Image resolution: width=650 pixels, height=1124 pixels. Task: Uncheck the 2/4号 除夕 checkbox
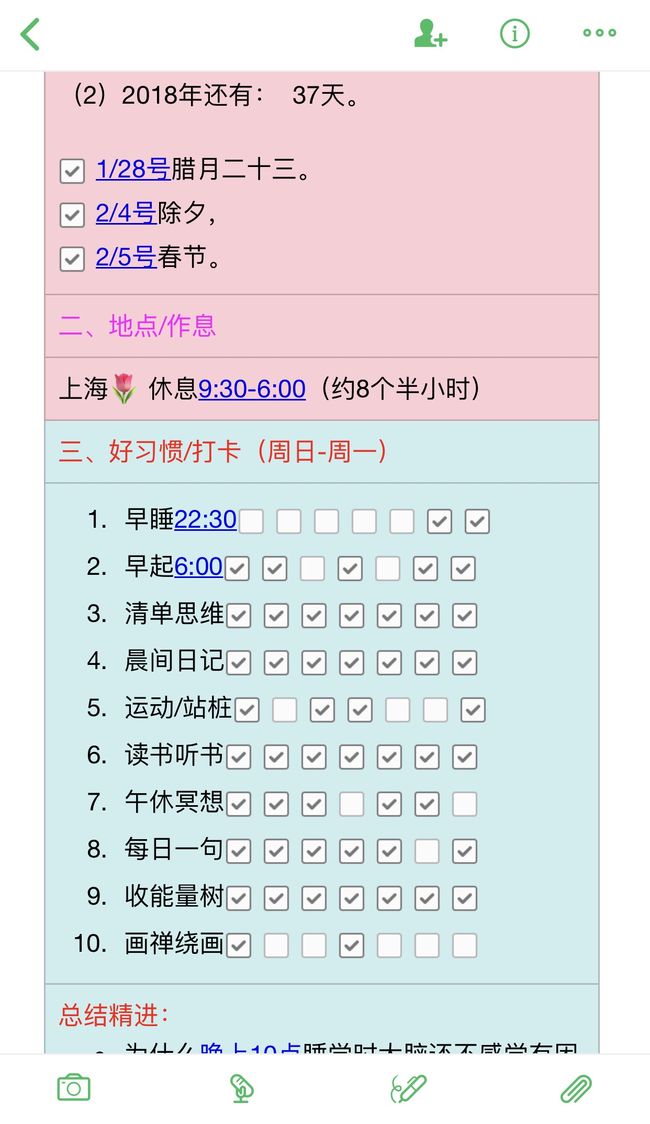72,214
